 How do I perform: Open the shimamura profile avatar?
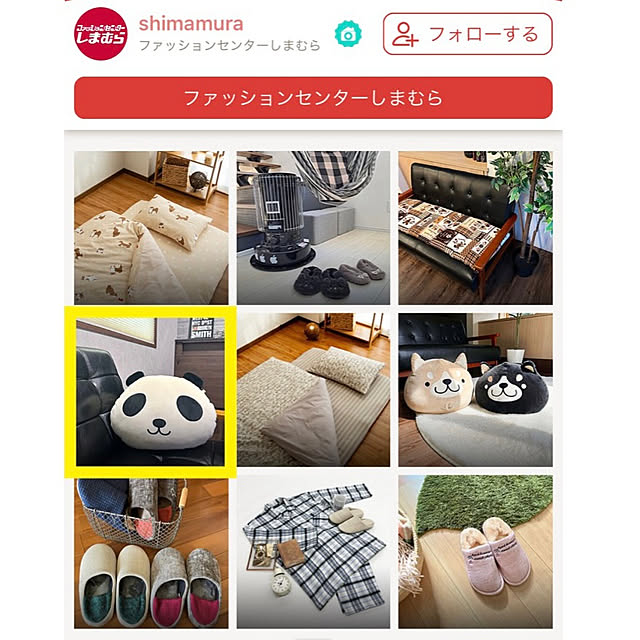tap(102, 35)
